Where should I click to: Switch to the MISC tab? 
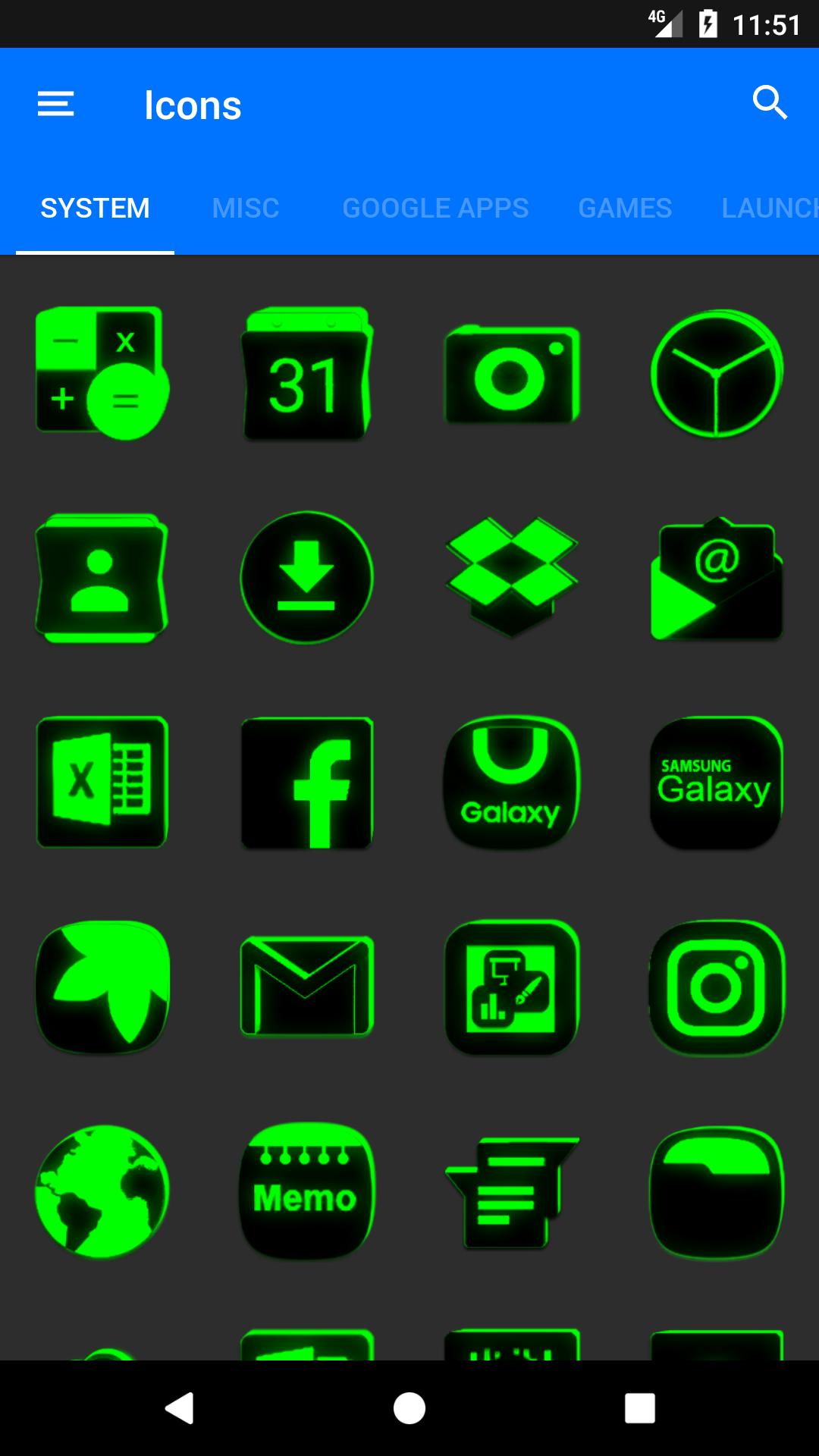tap(246, 208)
